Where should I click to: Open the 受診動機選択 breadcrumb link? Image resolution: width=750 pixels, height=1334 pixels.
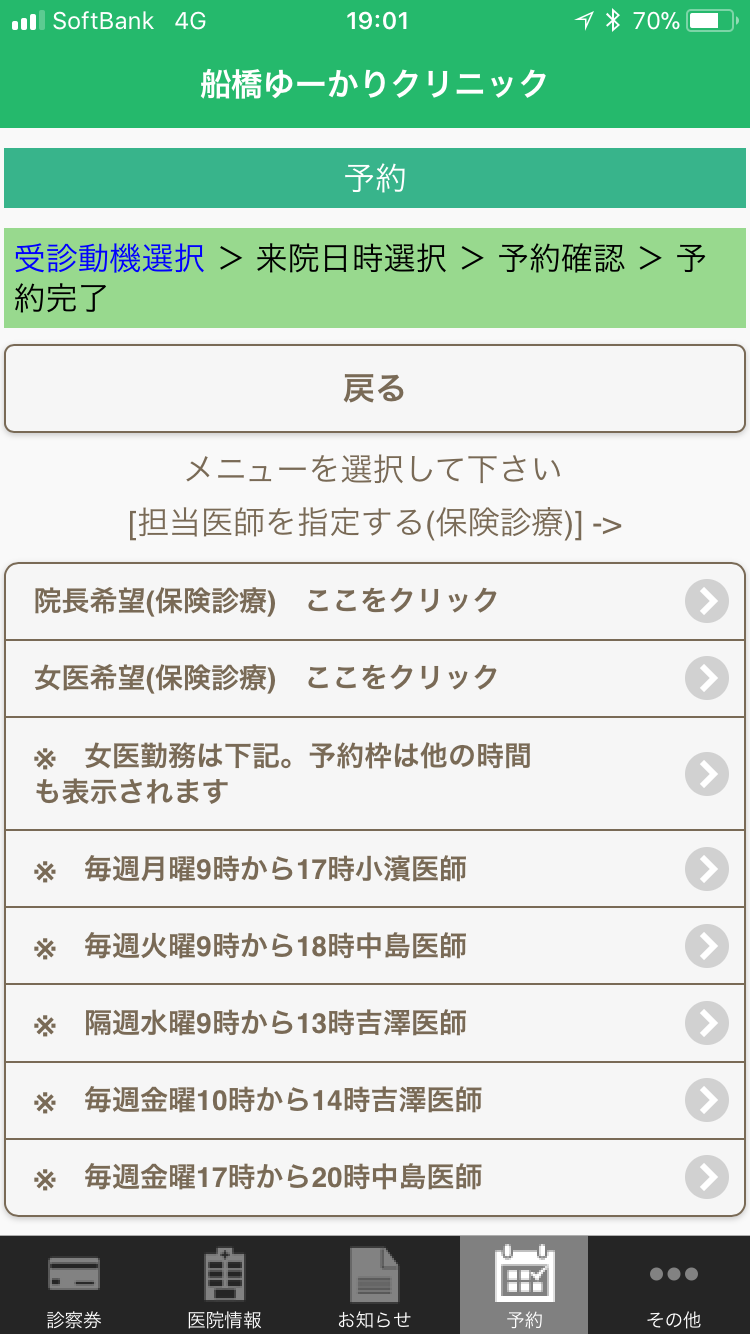pyautogui.click(x=109, y=259)
